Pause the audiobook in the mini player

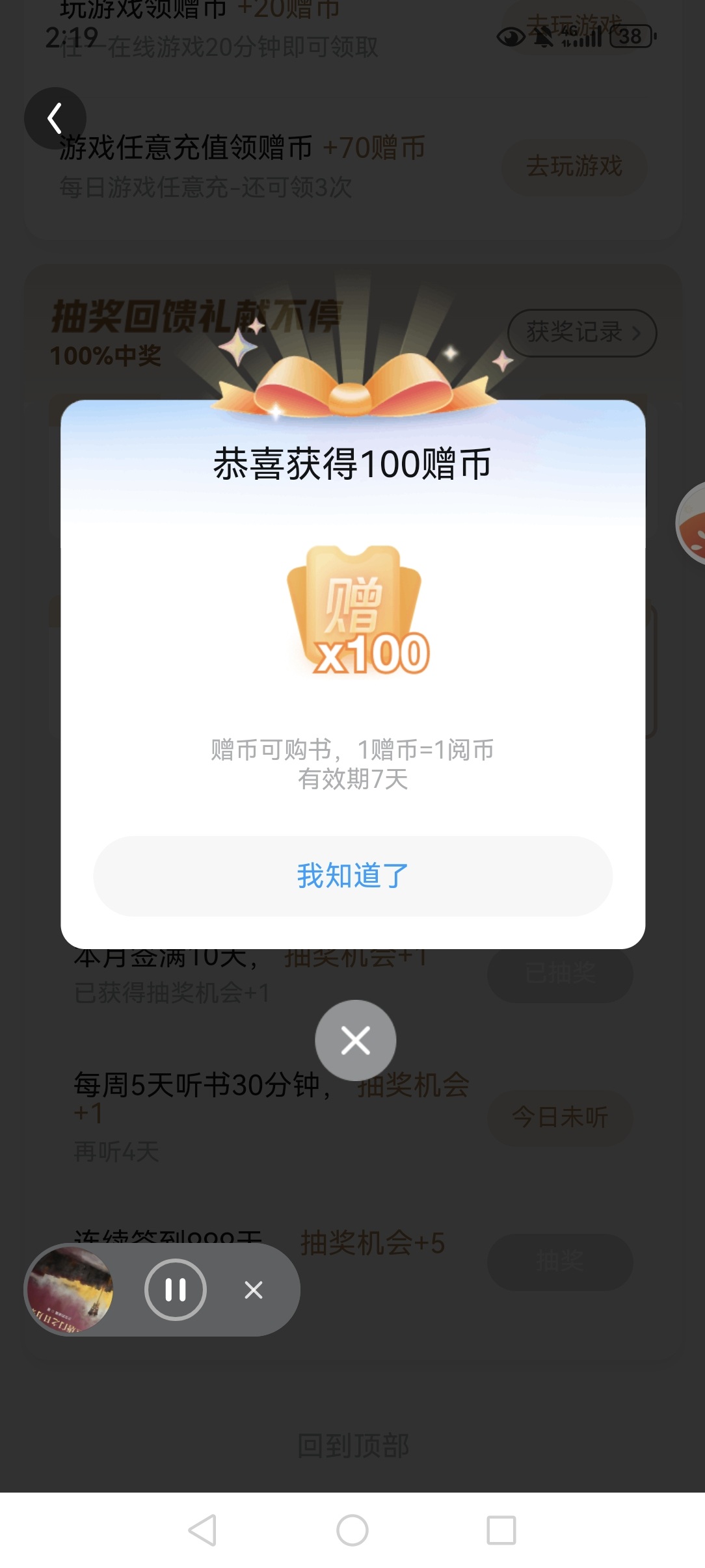coord(176,1290)
